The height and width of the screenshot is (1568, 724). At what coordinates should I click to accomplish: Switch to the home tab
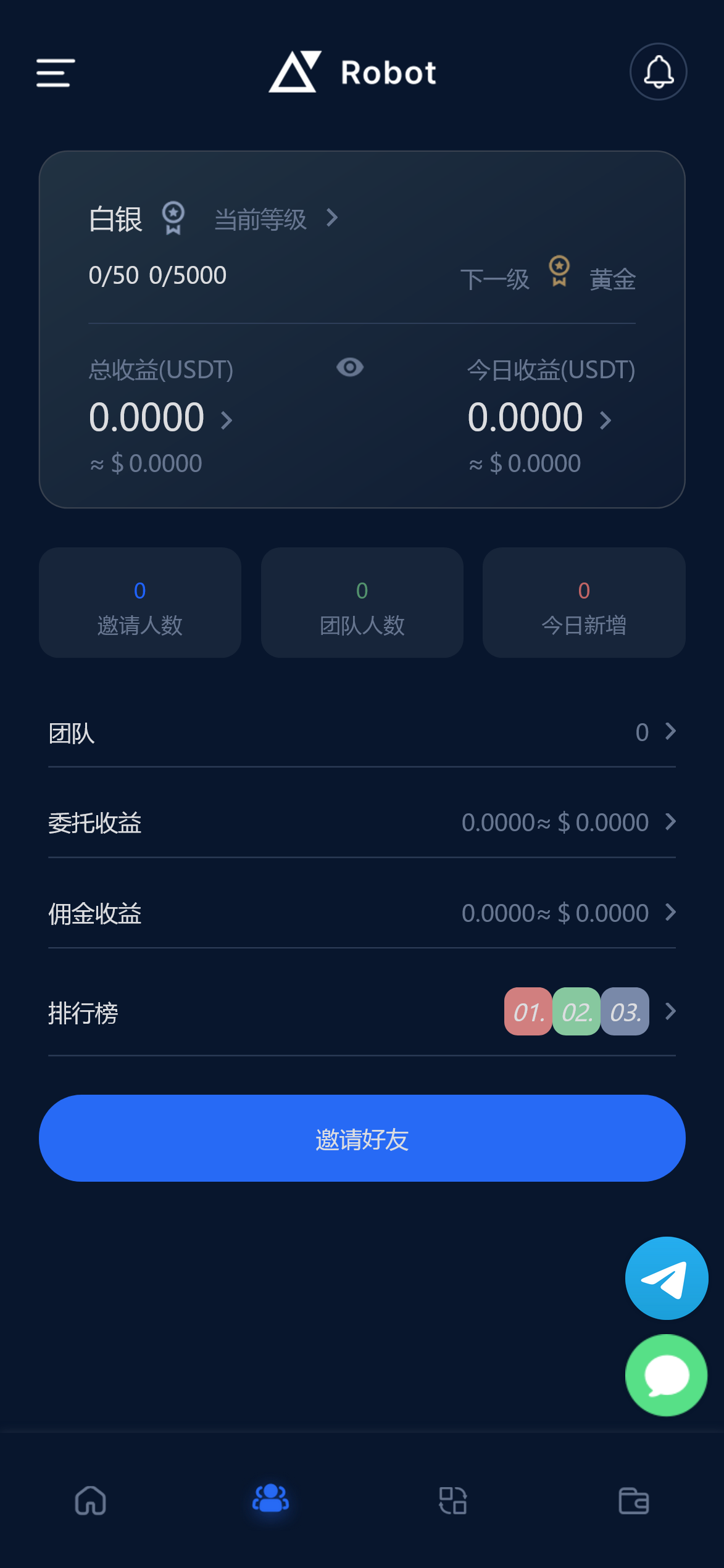(91, 1500)
